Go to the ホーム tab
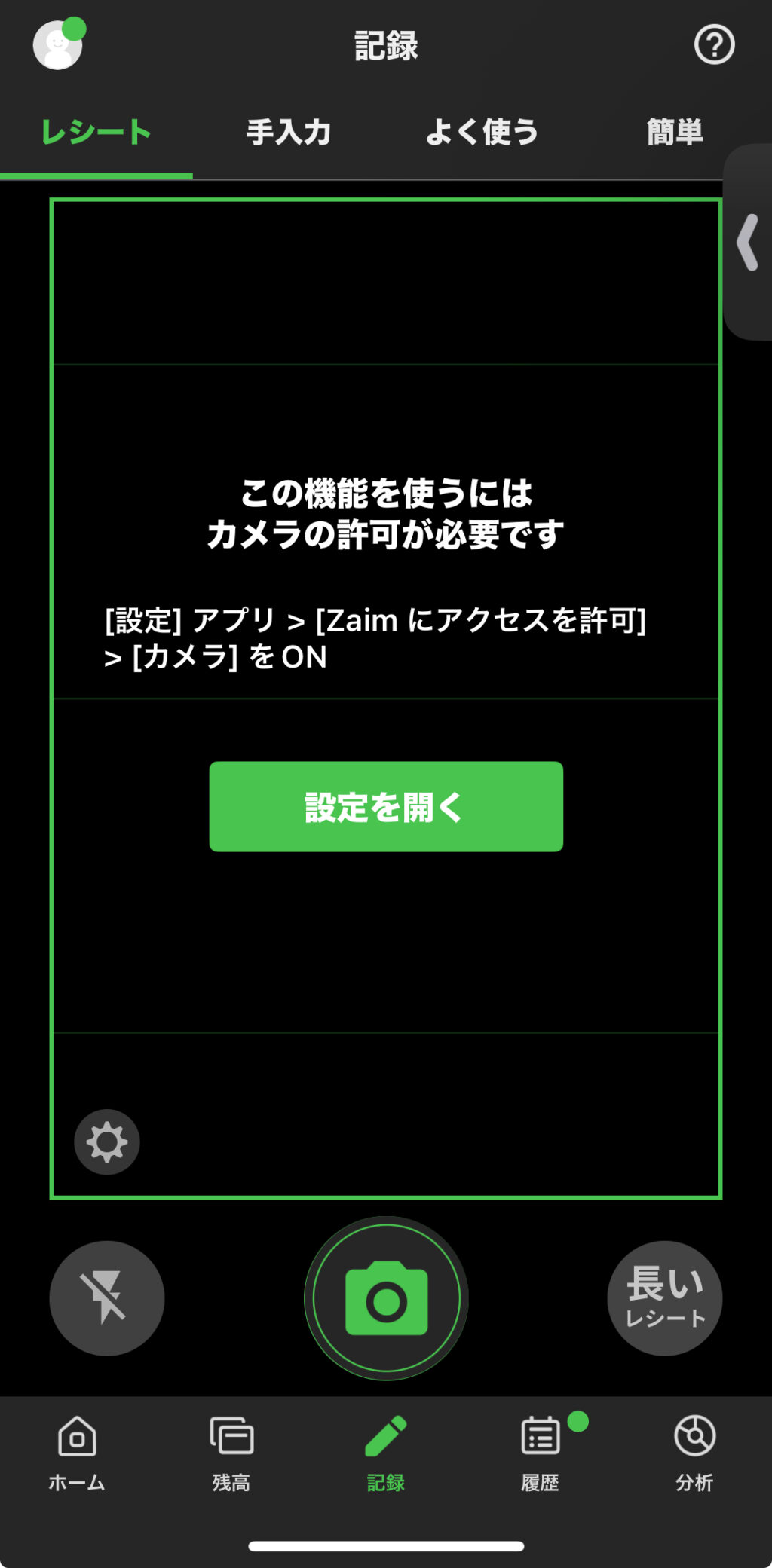772x1568 pixels. 77,1453
